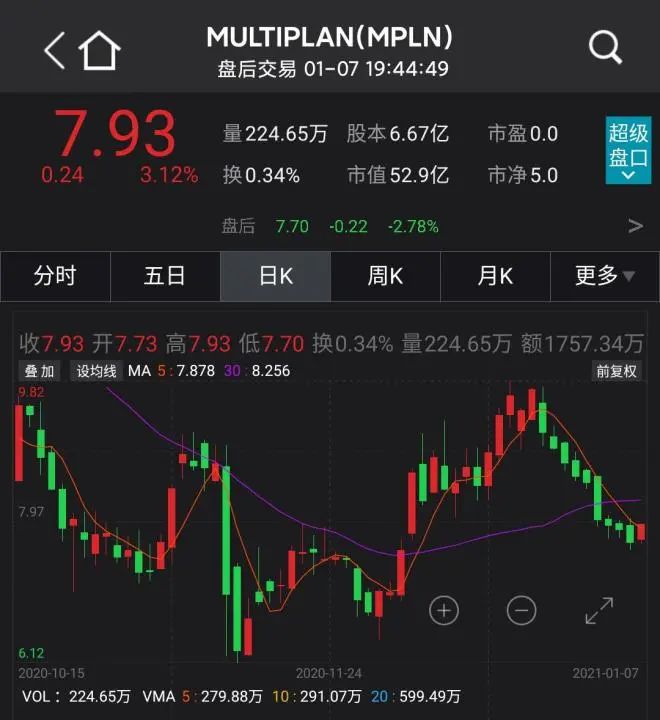Switch to the 分时 chart tab

tap(55, 276)
